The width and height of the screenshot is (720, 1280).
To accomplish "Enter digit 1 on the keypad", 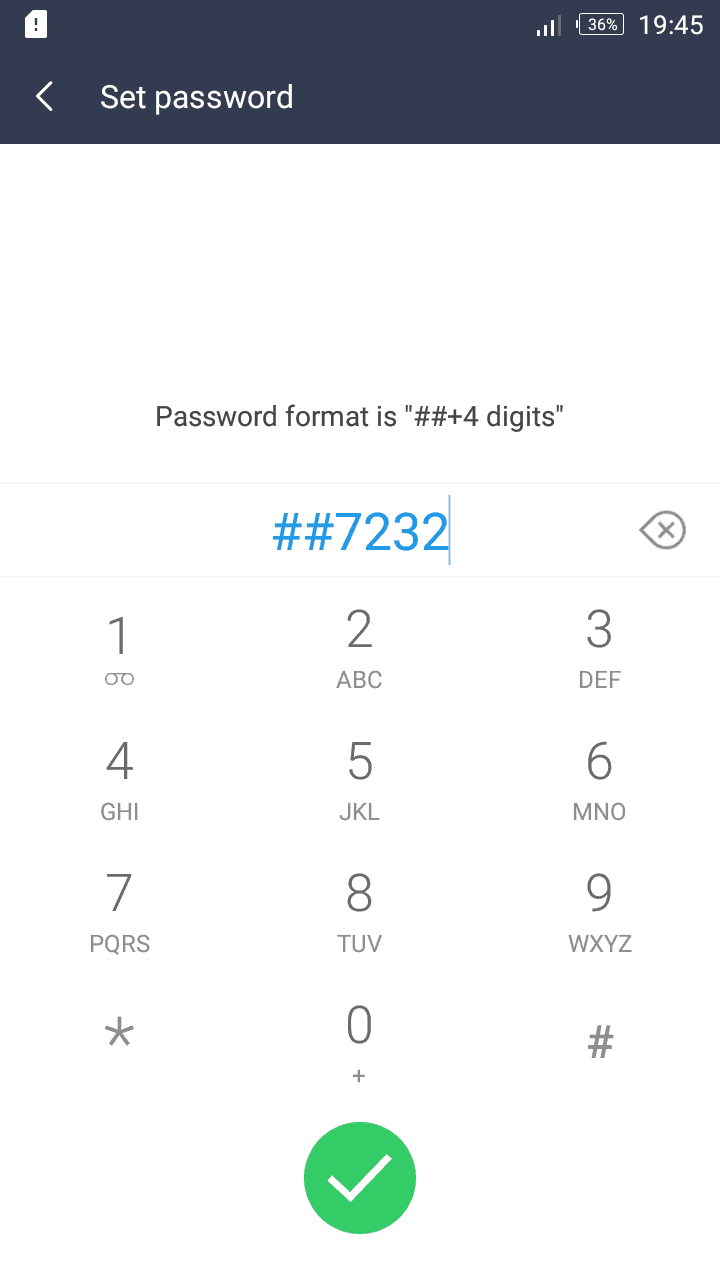I will [x=120, y=648].
